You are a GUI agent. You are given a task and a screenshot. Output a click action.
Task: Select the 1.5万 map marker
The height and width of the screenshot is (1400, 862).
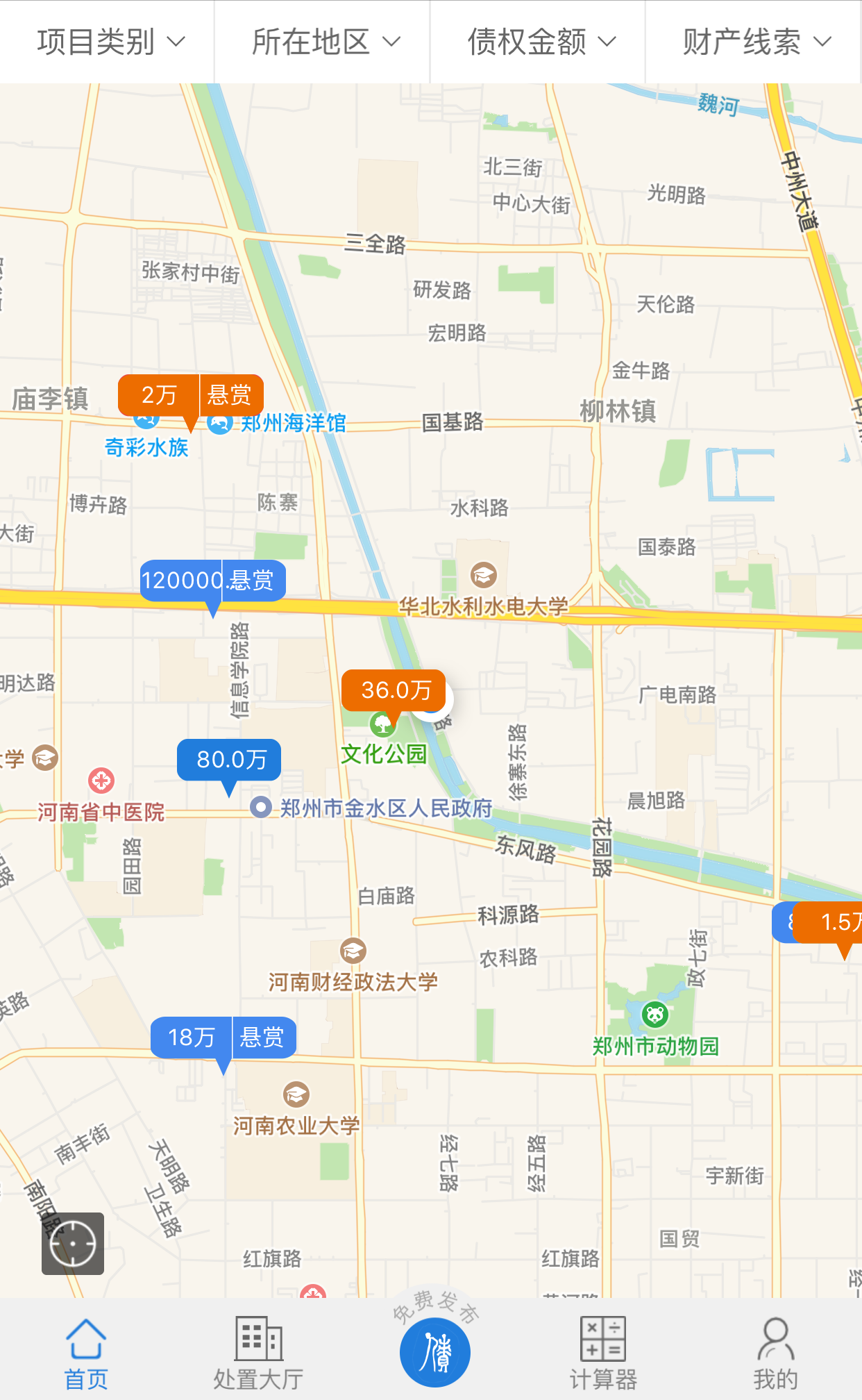coord(829,924)
